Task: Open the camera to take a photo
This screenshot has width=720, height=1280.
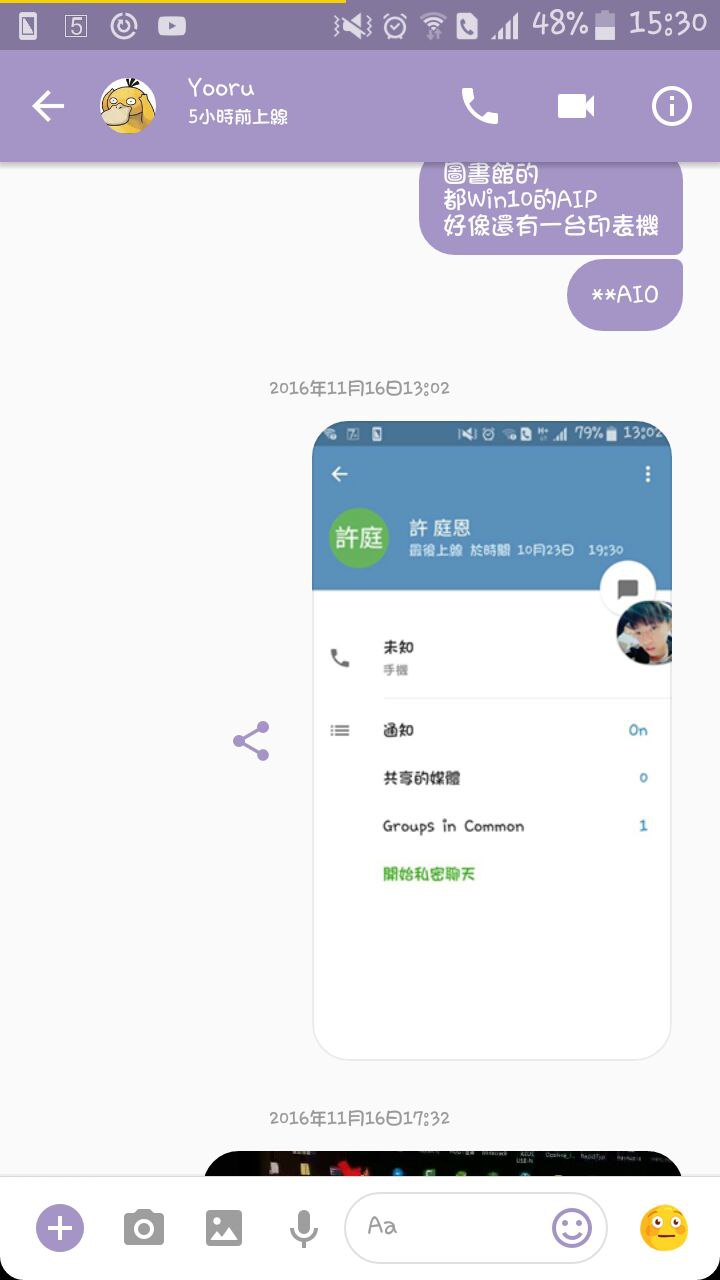Action: tap(144, 1227)
